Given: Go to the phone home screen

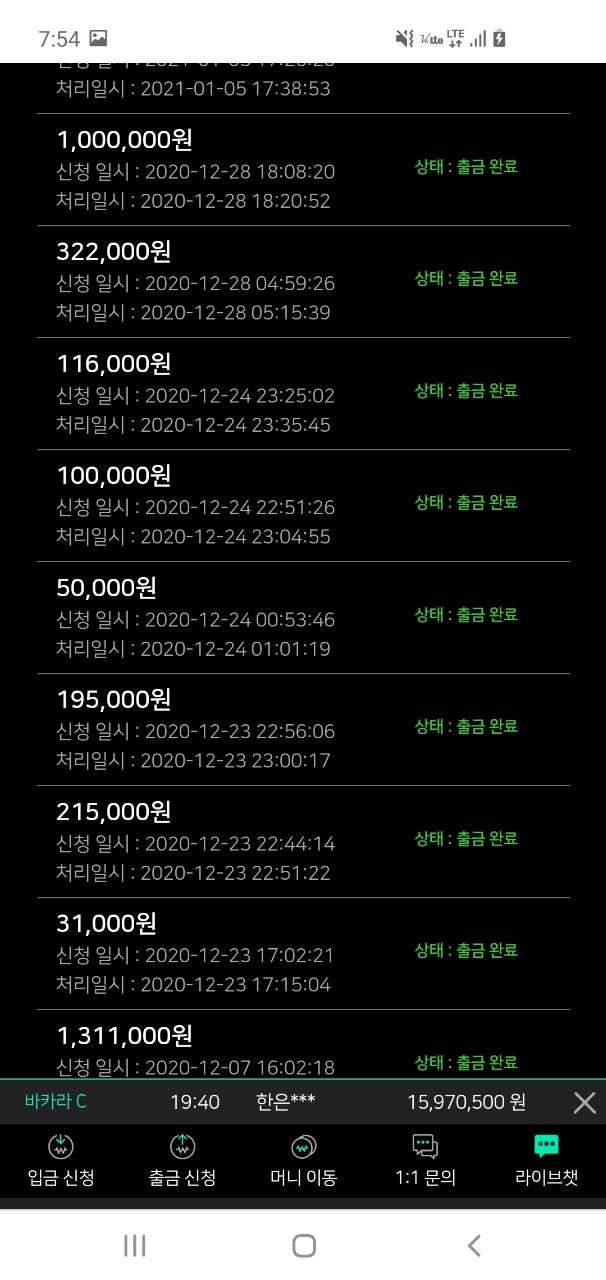Looking at the screenshot, I should (x=304, y=1245).
